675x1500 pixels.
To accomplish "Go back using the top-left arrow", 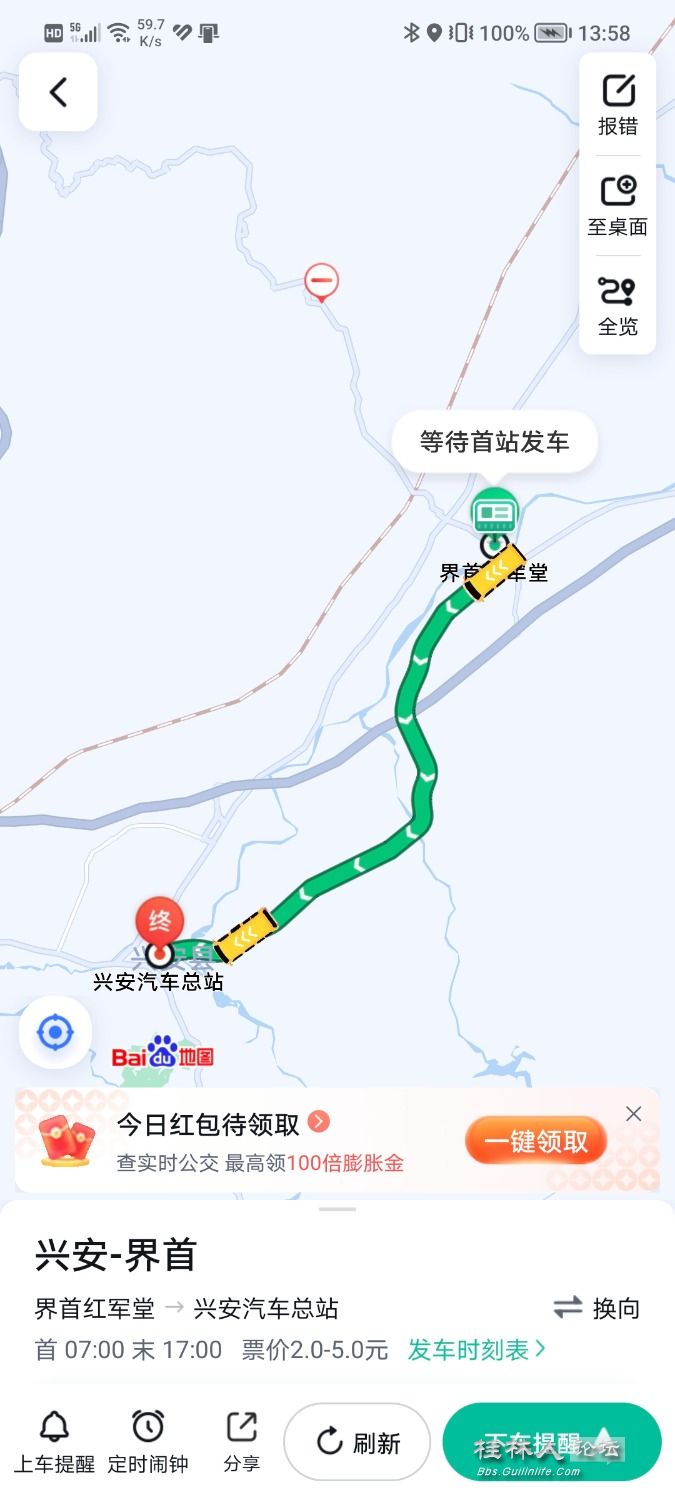I will (x=58, y=92).
